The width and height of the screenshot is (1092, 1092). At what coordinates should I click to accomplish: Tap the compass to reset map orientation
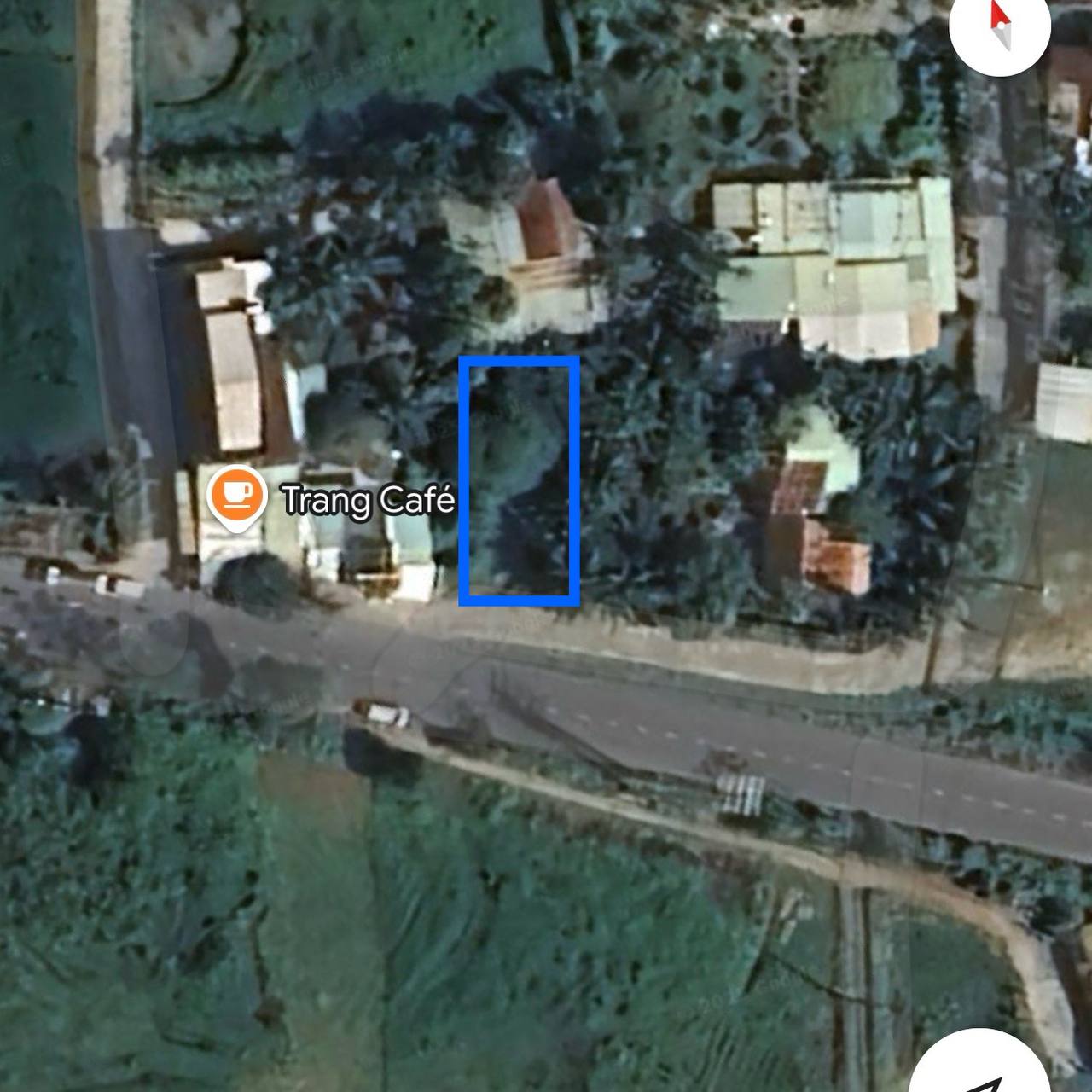click(1000, 27)
